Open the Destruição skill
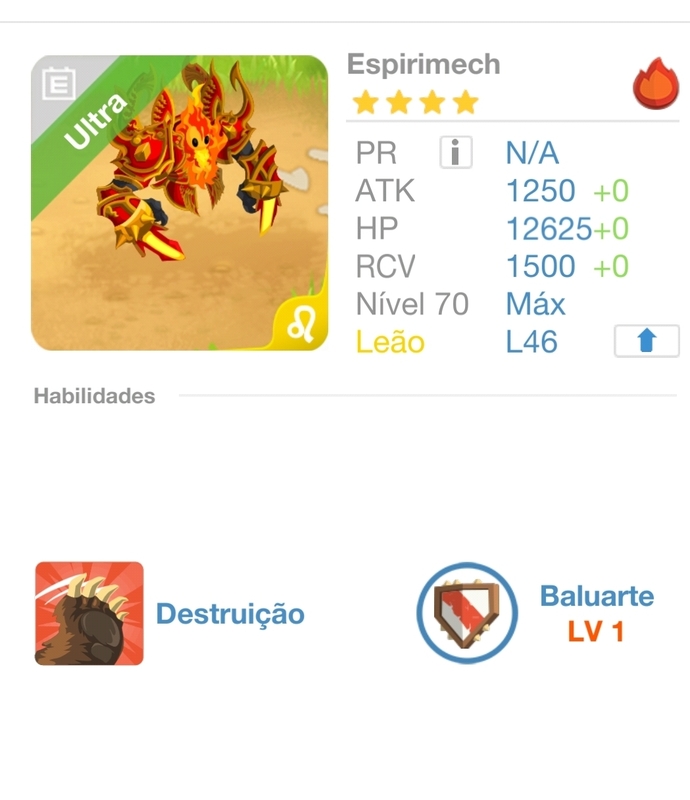The height and width of the screenshot is (800, 690). tap(90, 613)
